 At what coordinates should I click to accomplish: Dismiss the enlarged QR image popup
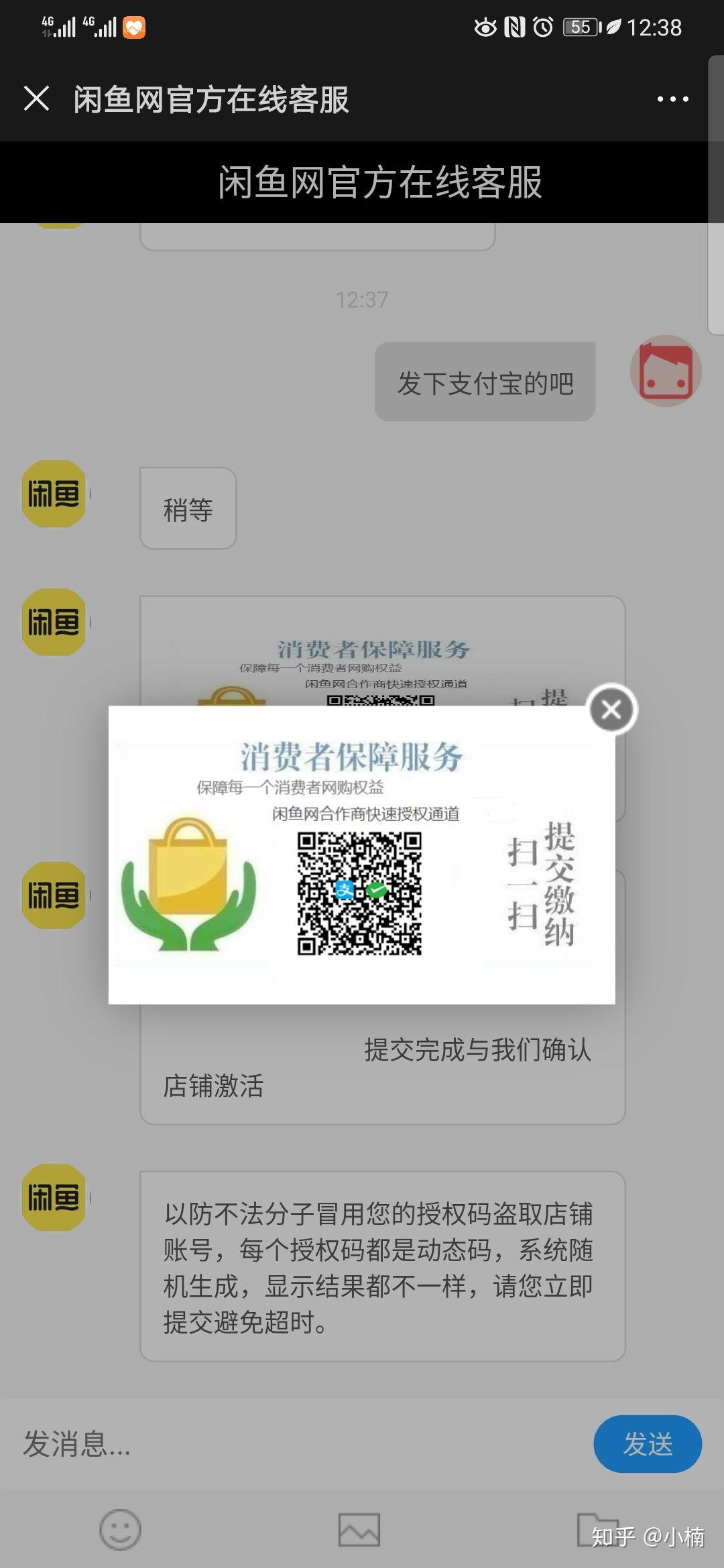coord(611,710)
